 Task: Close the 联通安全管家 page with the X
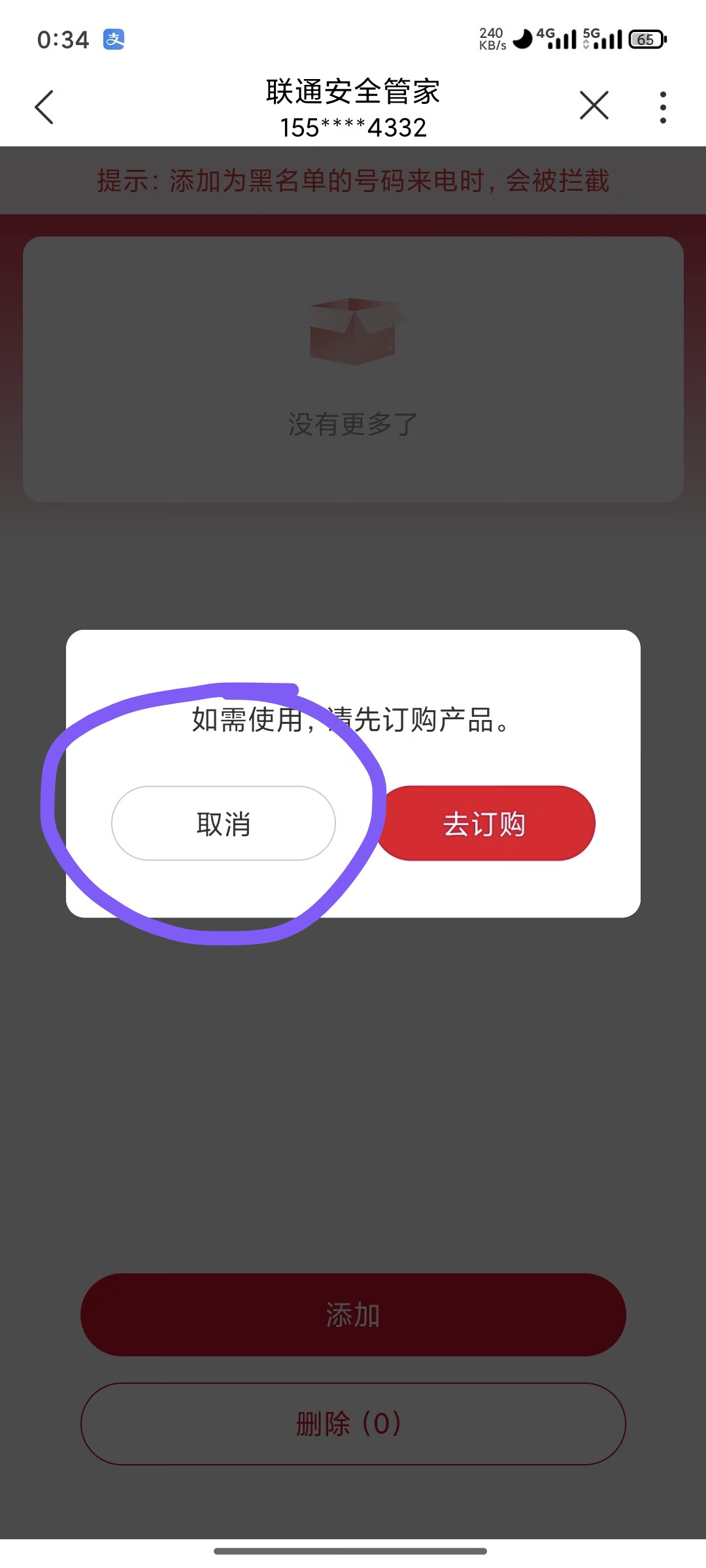coord(594,106)
